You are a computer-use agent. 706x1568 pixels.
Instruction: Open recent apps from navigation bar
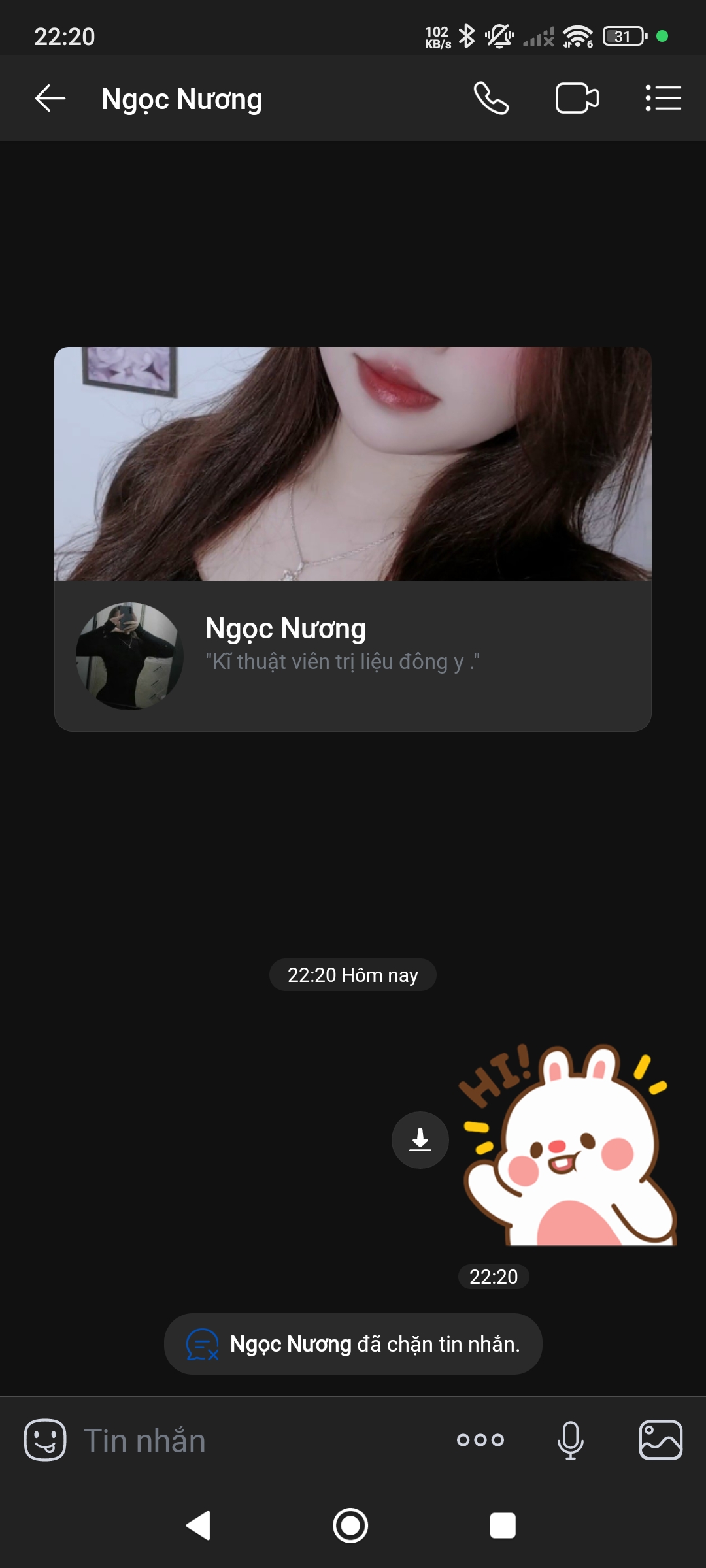point(503,1526)
